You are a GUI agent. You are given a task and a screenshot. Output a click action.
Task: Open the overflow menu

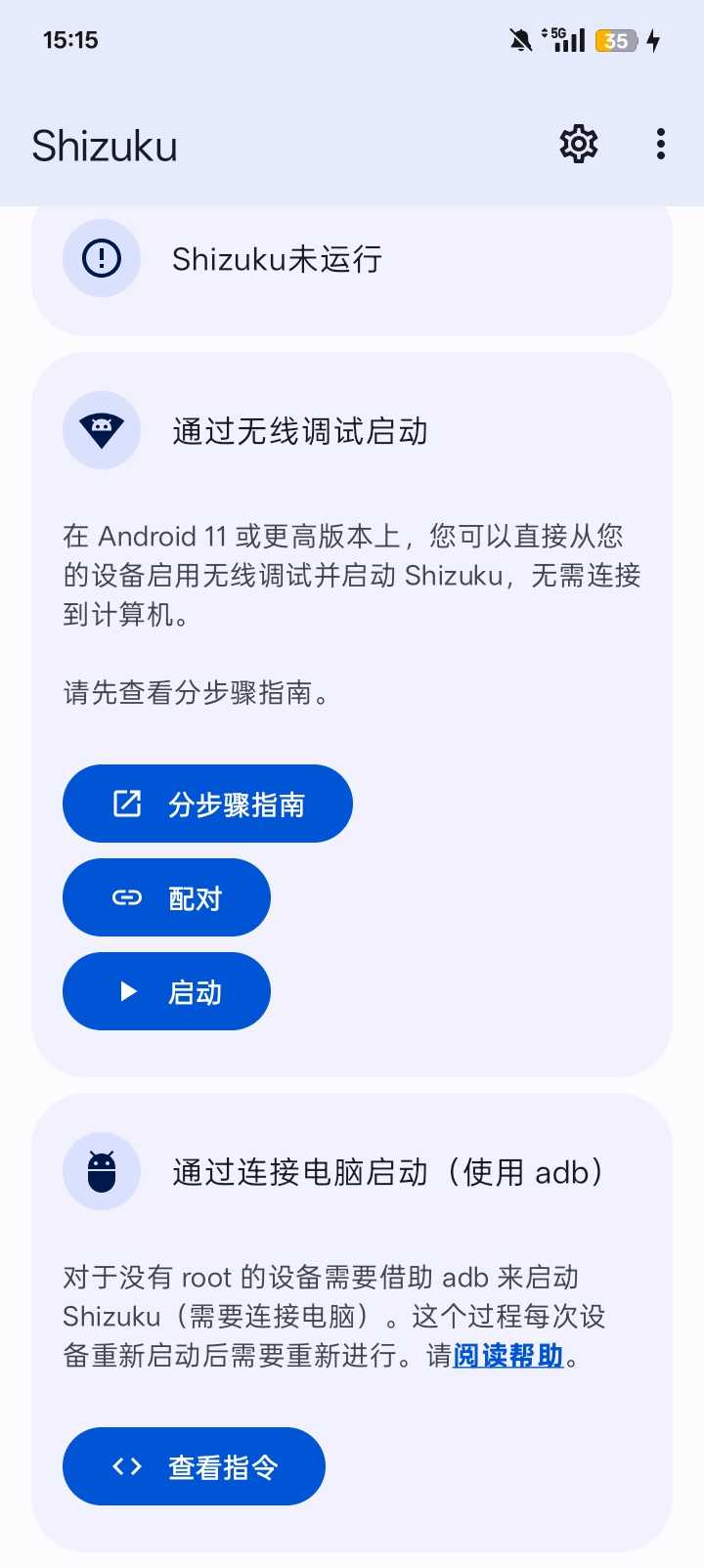(661, 145)
